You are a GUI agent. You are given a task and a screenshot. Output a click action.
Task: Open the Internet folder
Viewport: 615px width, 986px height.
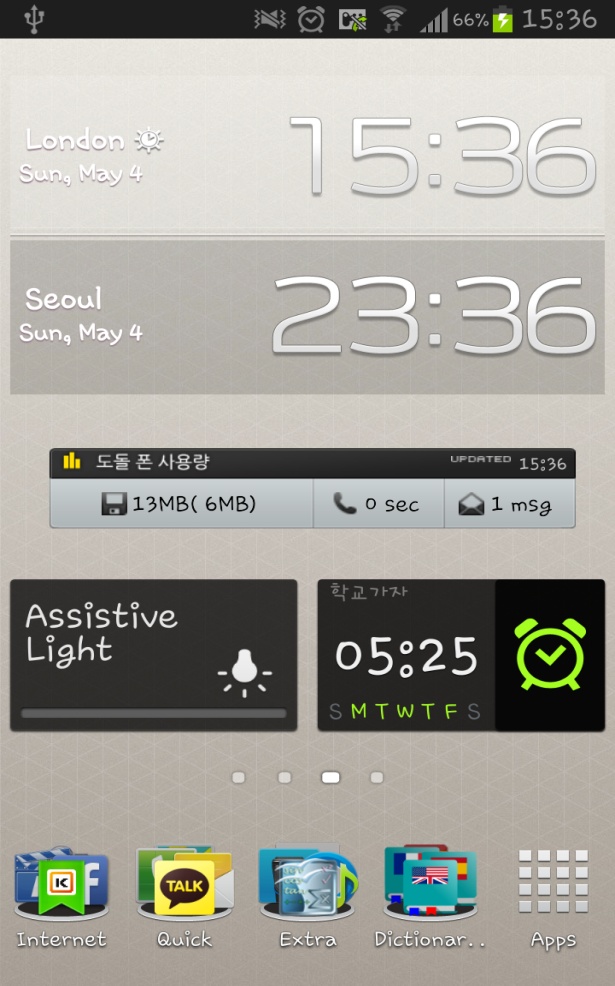point(61,885)
